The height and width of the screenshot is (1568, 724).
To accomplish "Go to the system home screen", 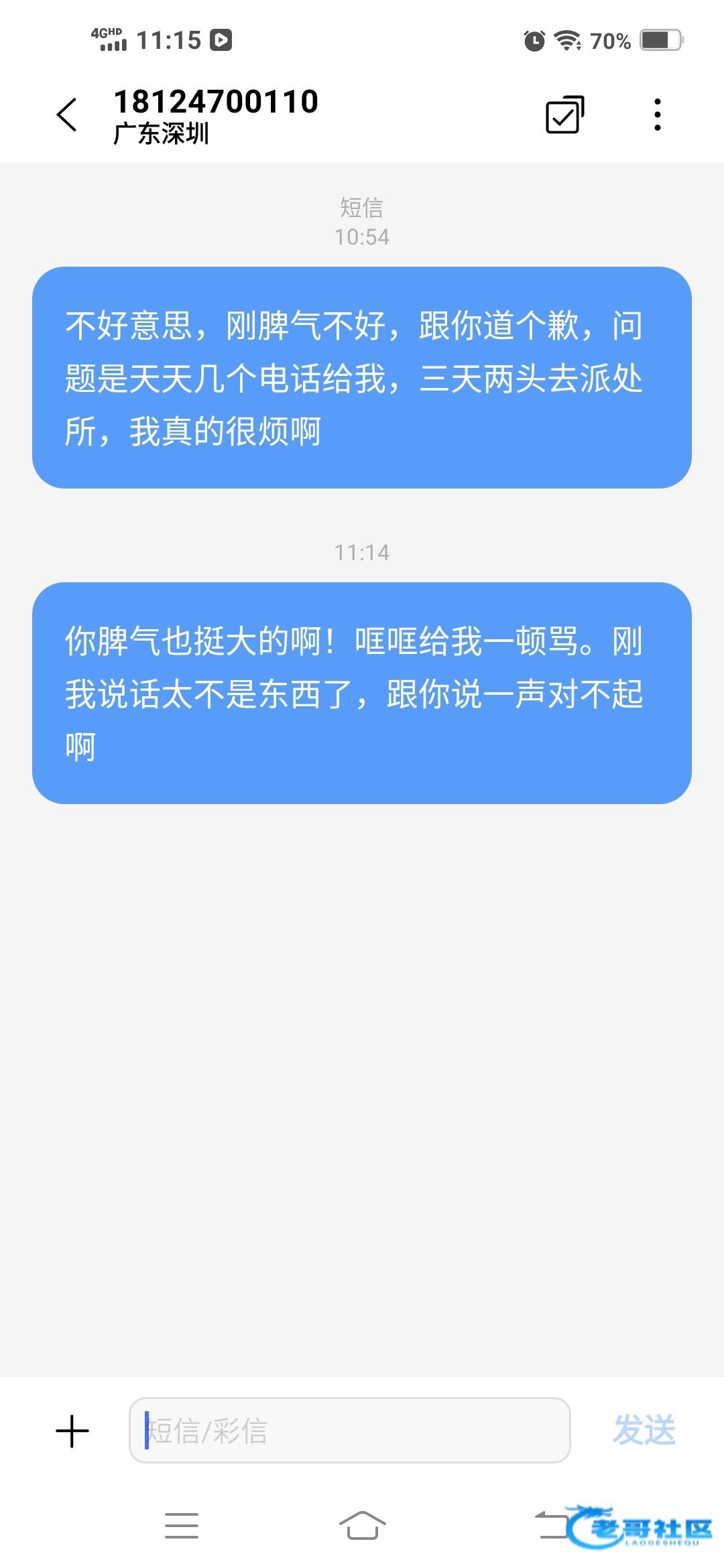I will [x=362, y=1526].
